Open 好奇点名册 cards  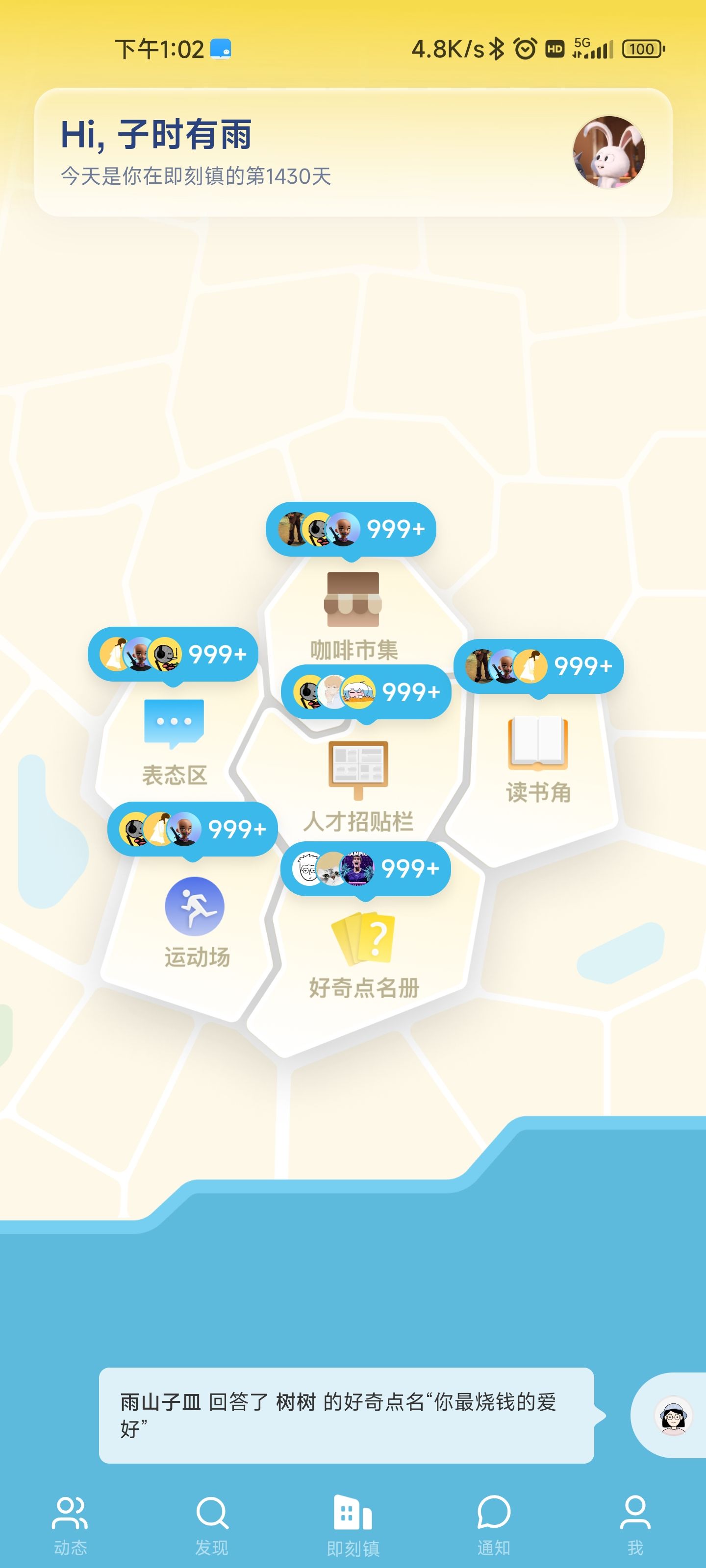(x=364, y=955)
